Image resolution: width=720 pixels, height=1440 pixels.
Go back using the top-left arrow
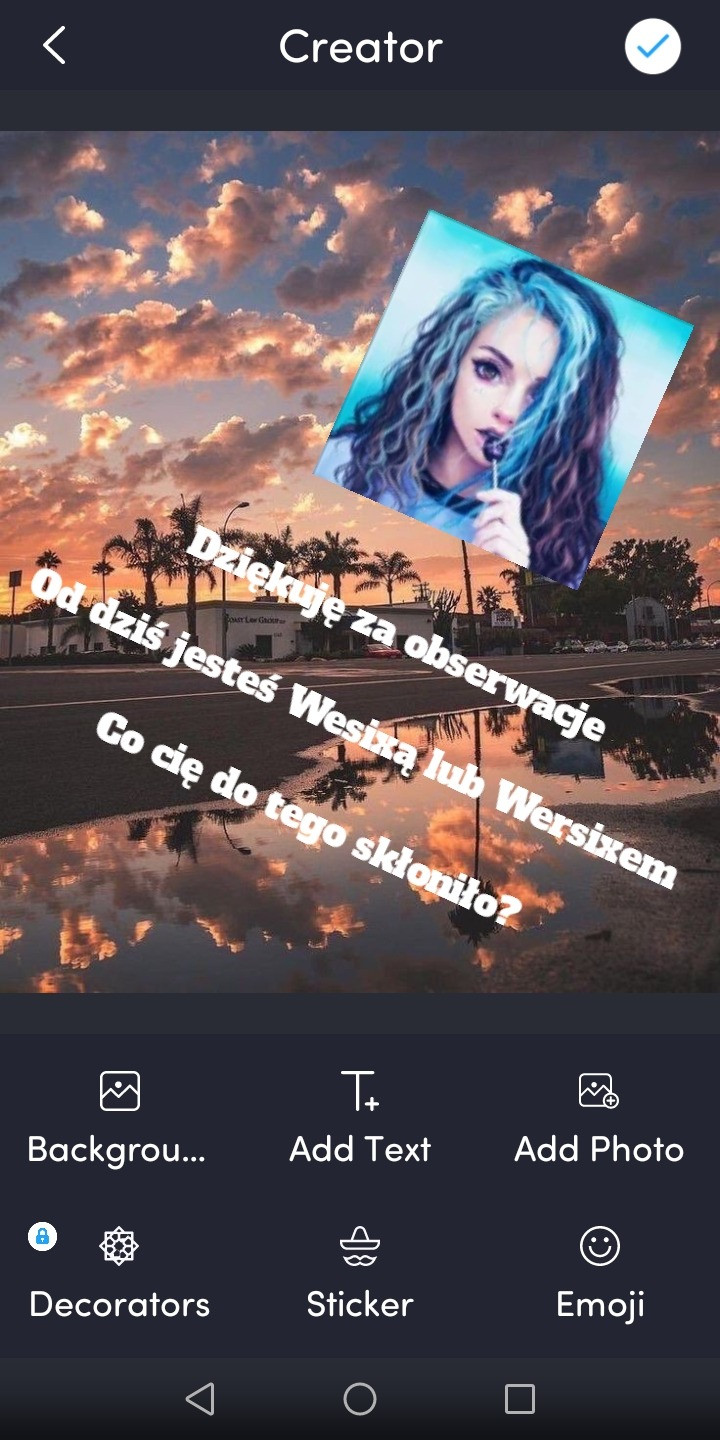click(x=54, y=46)
